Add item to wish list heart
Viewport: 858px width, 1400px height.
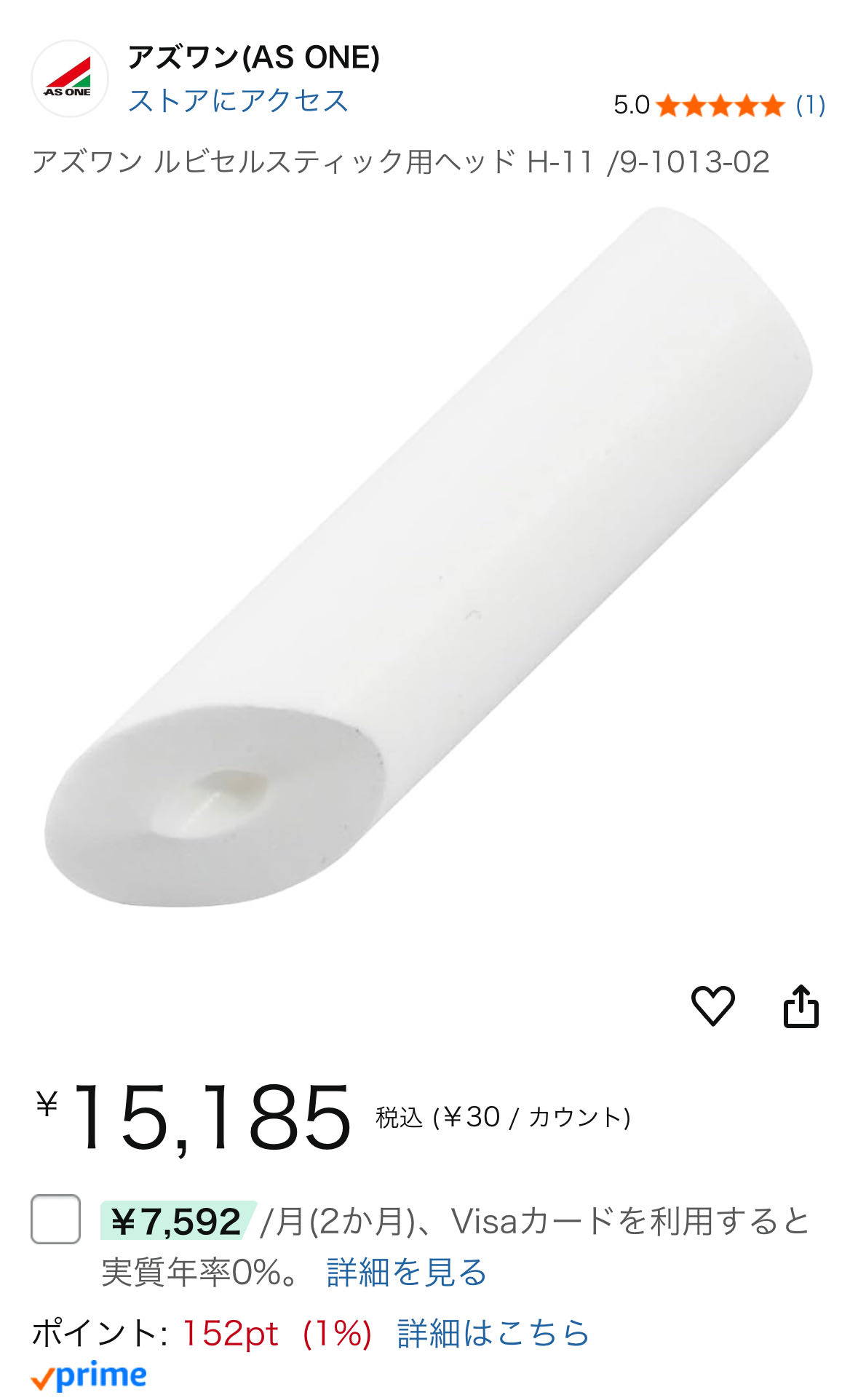pos(712,1006)
